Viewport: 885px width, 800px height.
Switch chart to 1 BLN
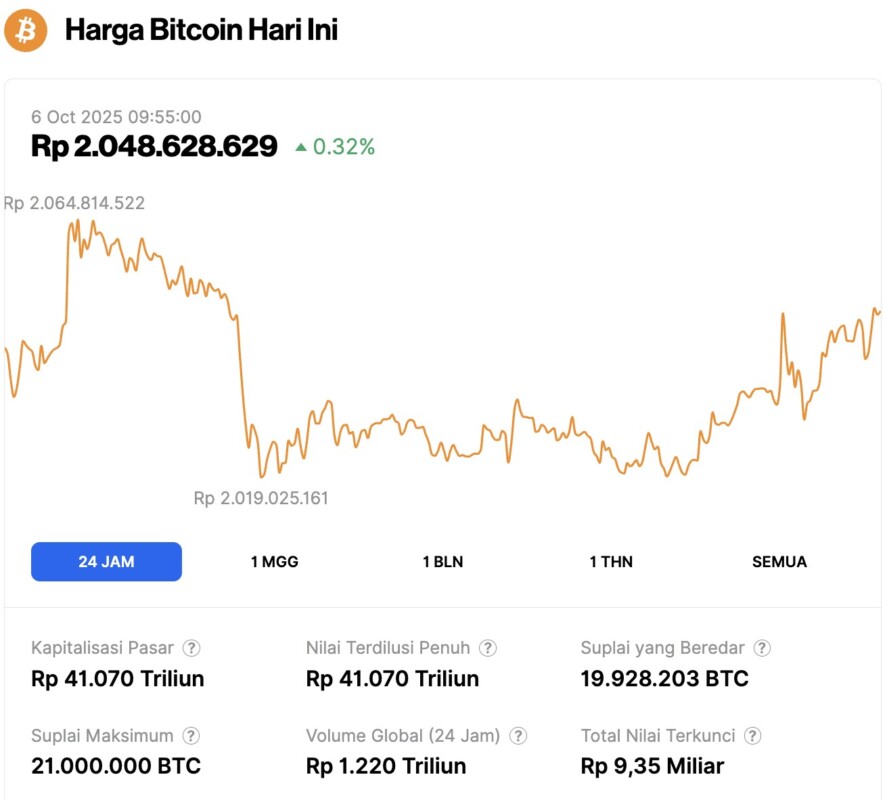click(x=442, y=562)
